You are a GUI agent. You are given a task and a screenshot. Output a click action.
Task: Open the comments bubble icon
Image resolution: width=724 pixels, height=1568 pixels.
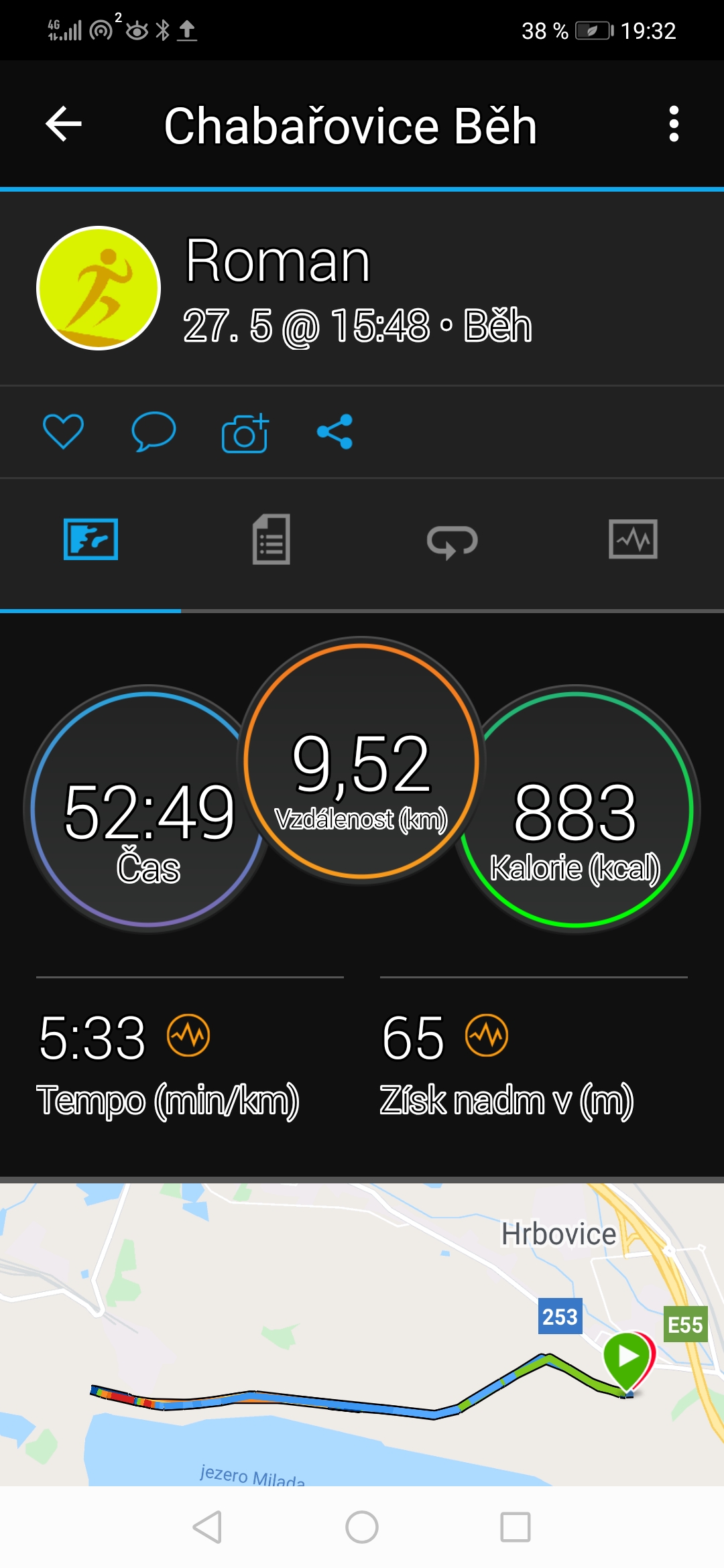[x=154, y=431]
